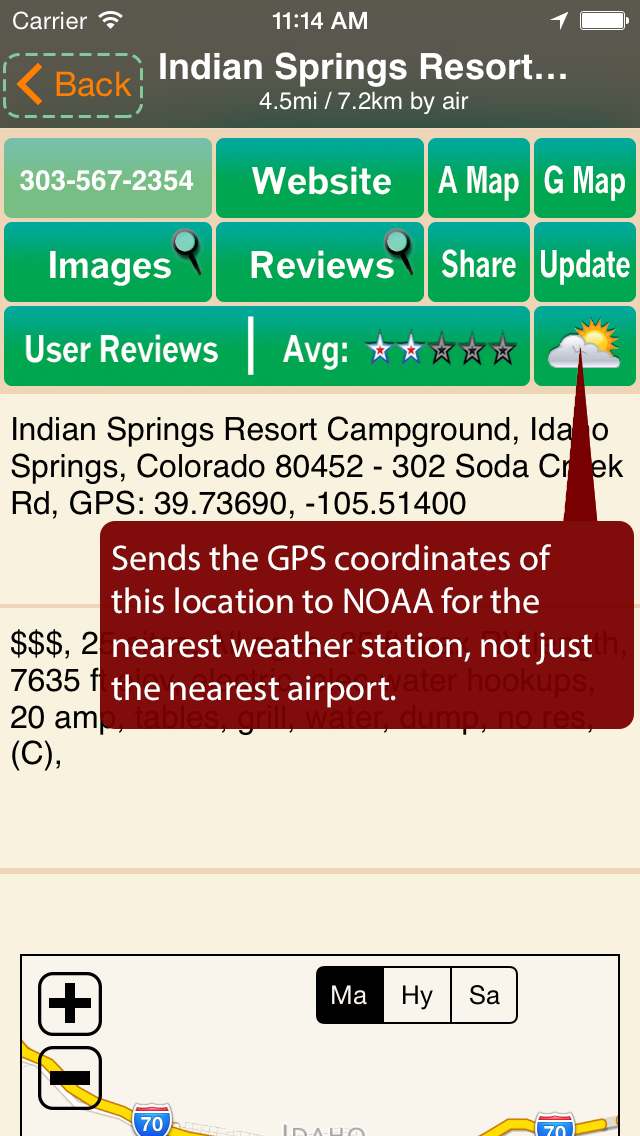
Task: Check weather via the cloud-sun icon
Action: [x=585, y=346]
